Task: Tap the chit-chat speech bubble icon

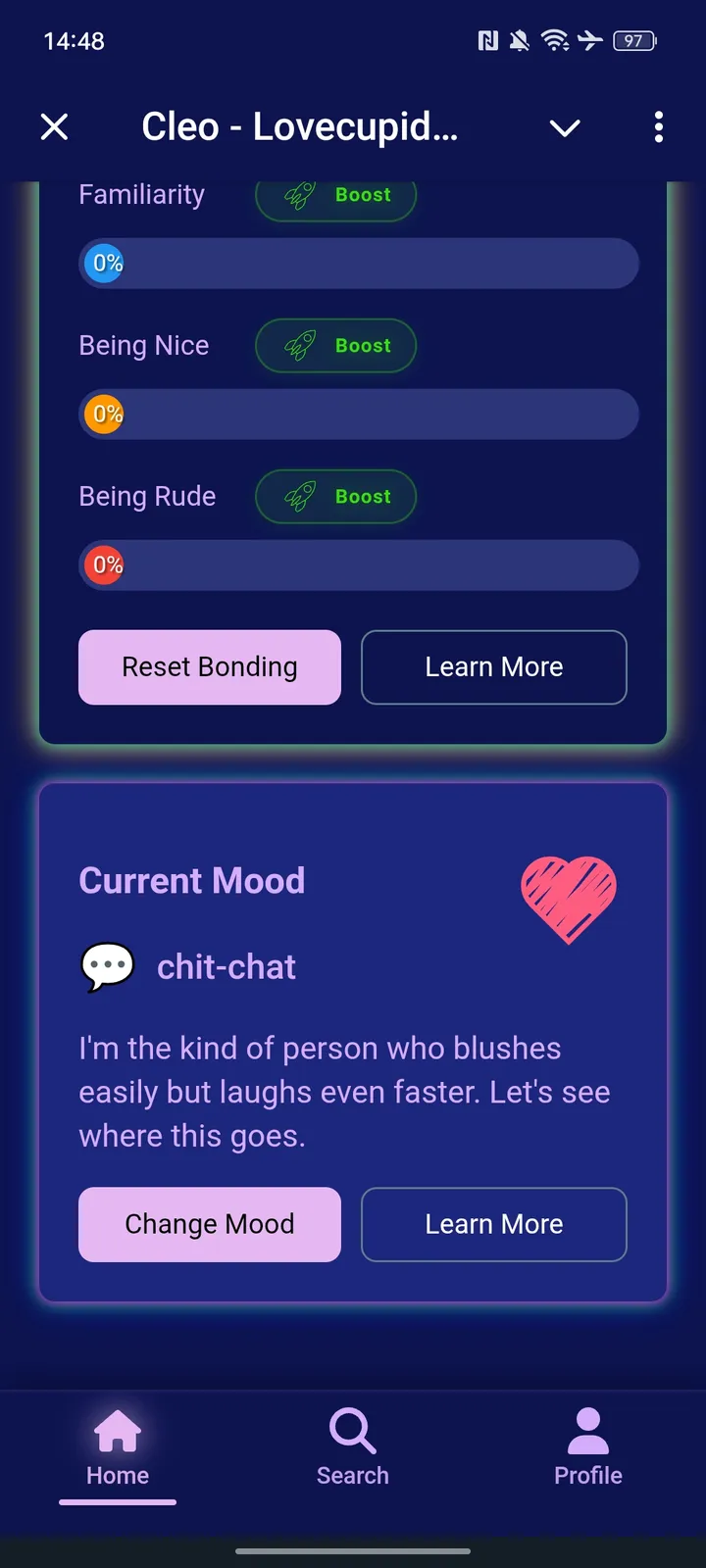Action: click(107, 967)
